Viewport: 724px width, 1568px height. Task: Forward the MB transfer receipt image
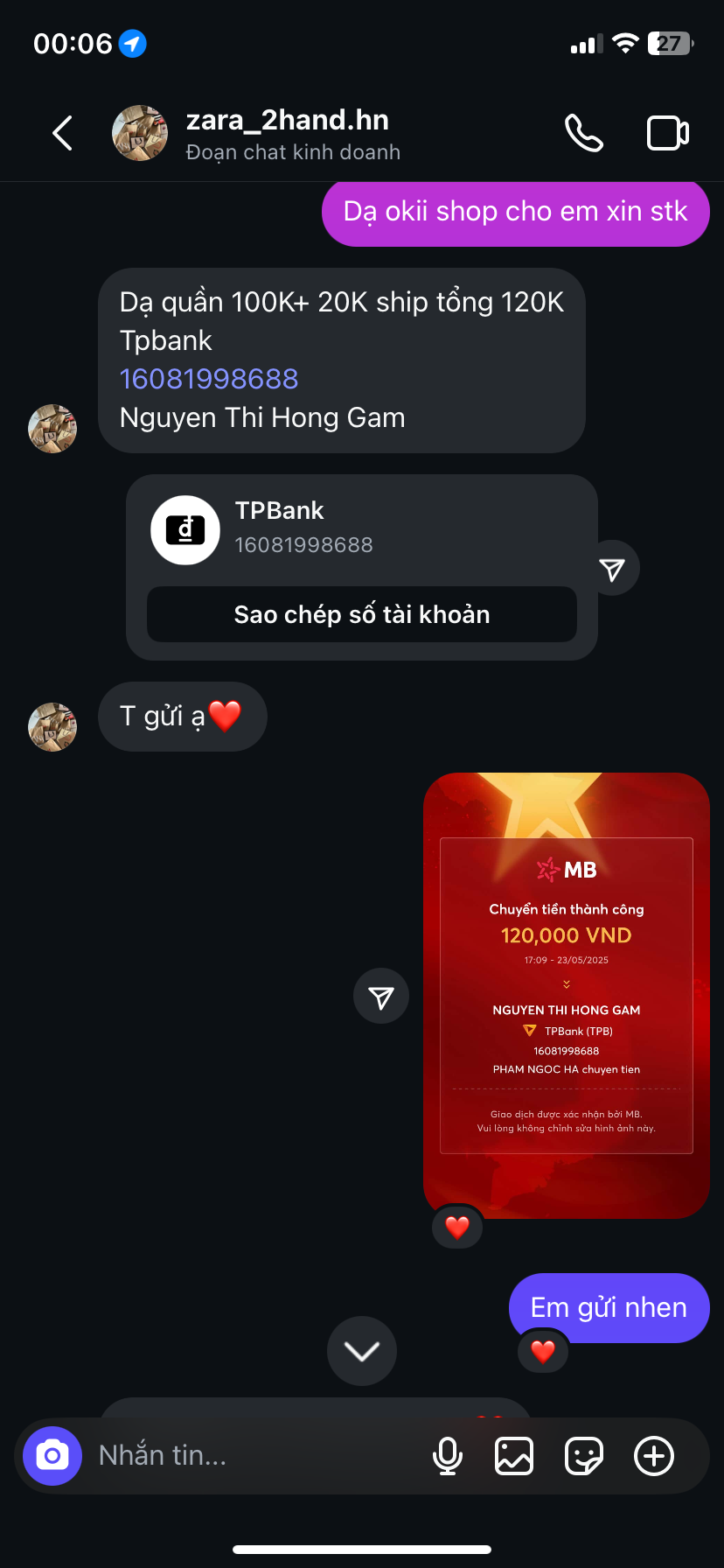click(381, 997)
